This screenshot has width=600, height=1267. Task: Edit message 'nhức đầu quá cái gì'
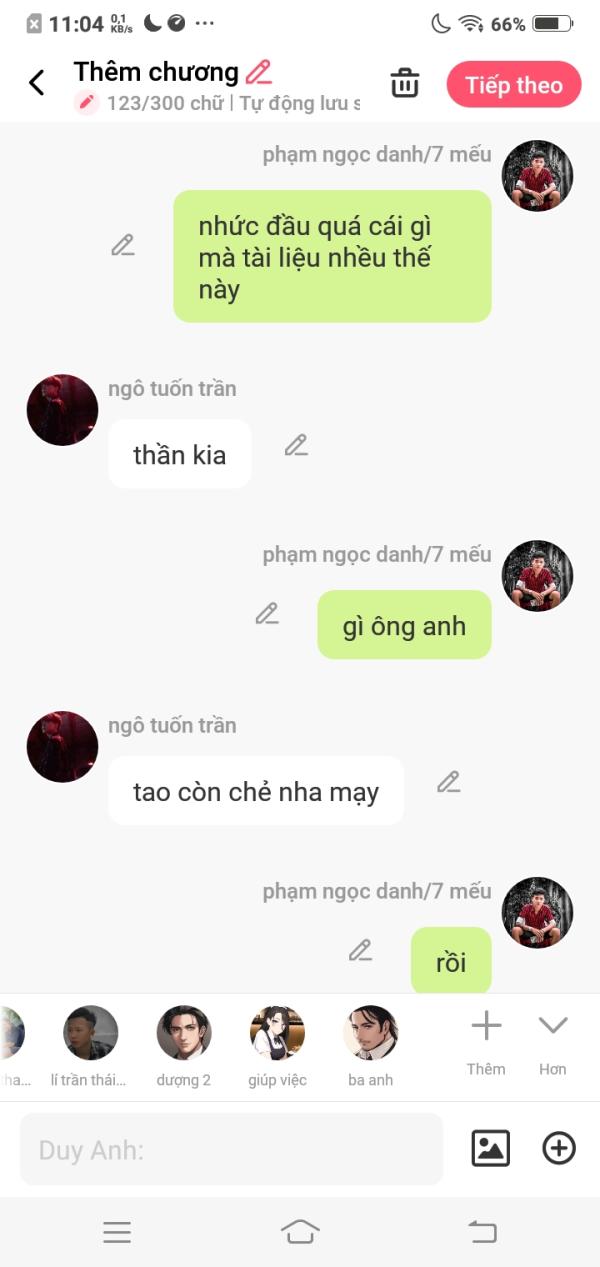pos(123,245)
